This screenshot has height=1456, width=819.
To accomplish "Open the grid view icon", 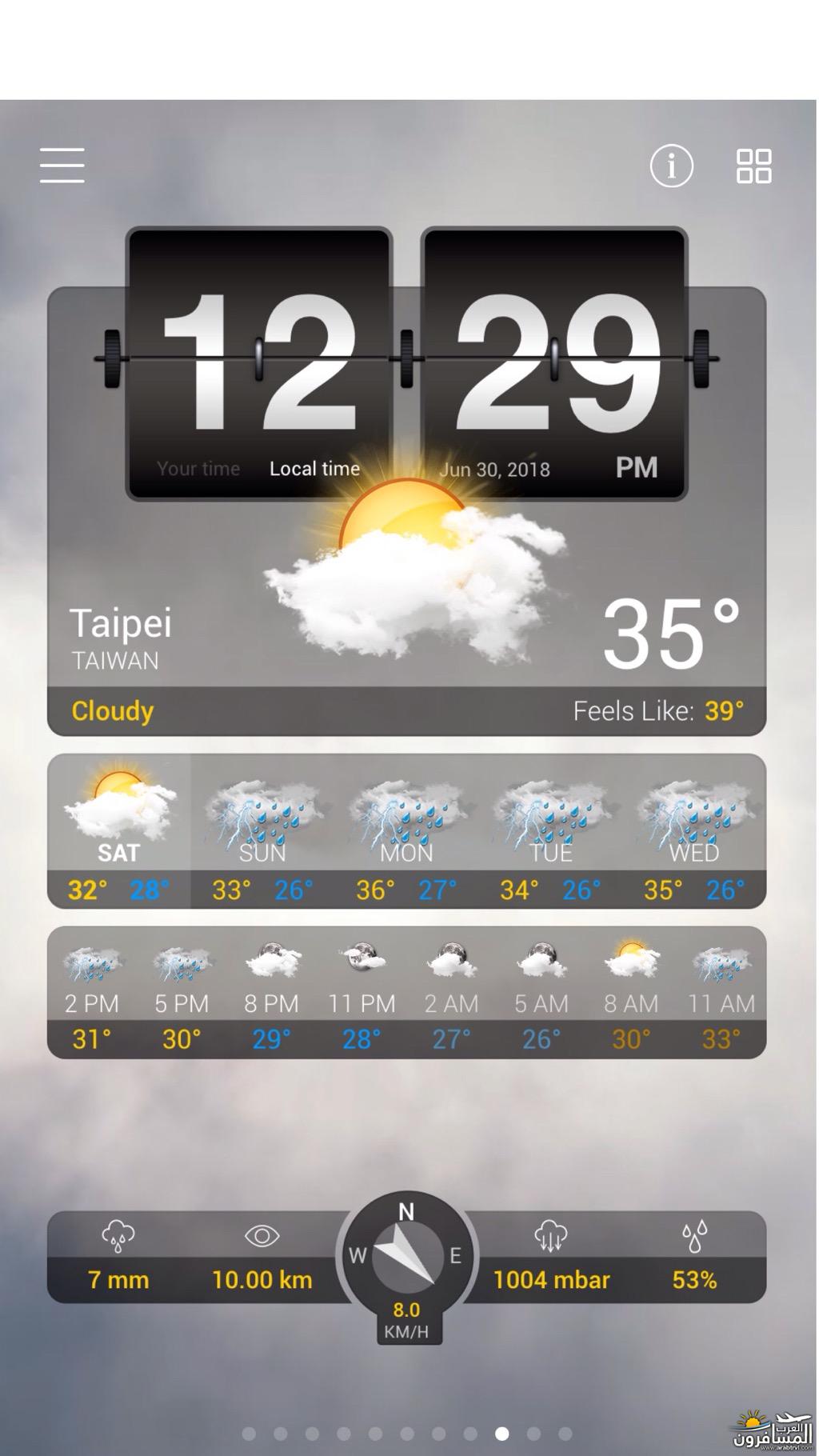I will 753,166.
